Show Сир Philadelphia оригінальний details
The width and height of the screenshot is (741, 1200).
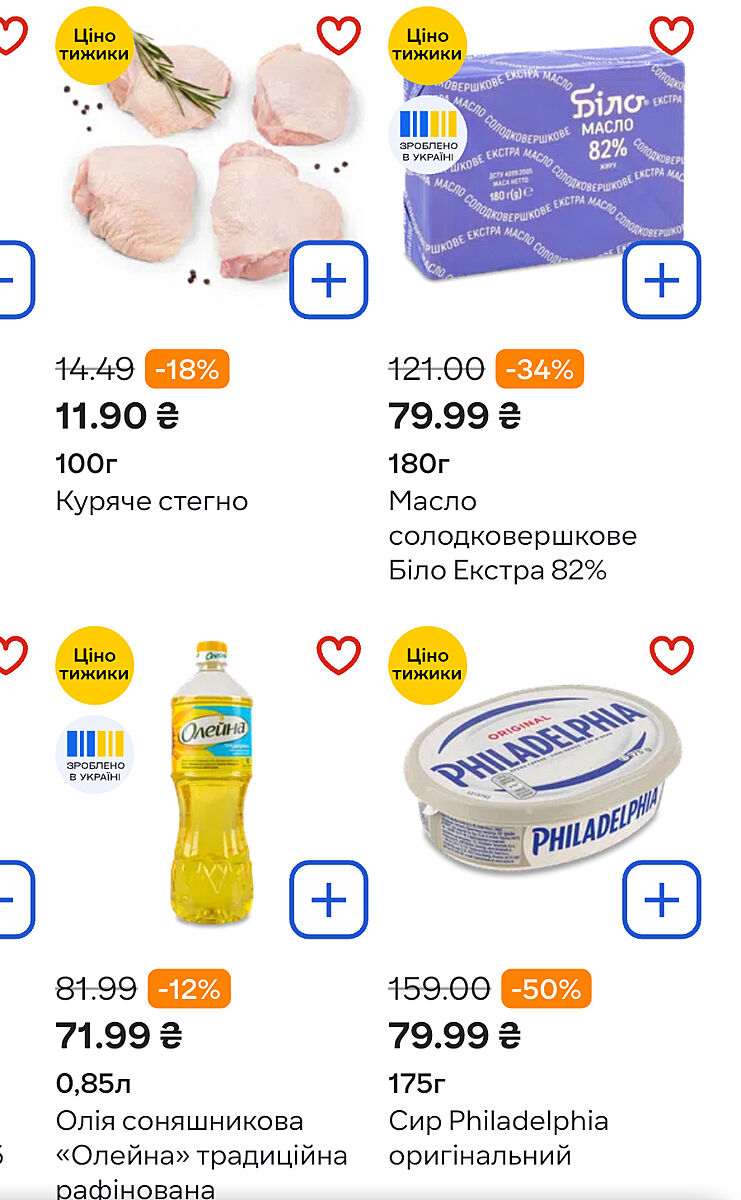click(498, 1138)
